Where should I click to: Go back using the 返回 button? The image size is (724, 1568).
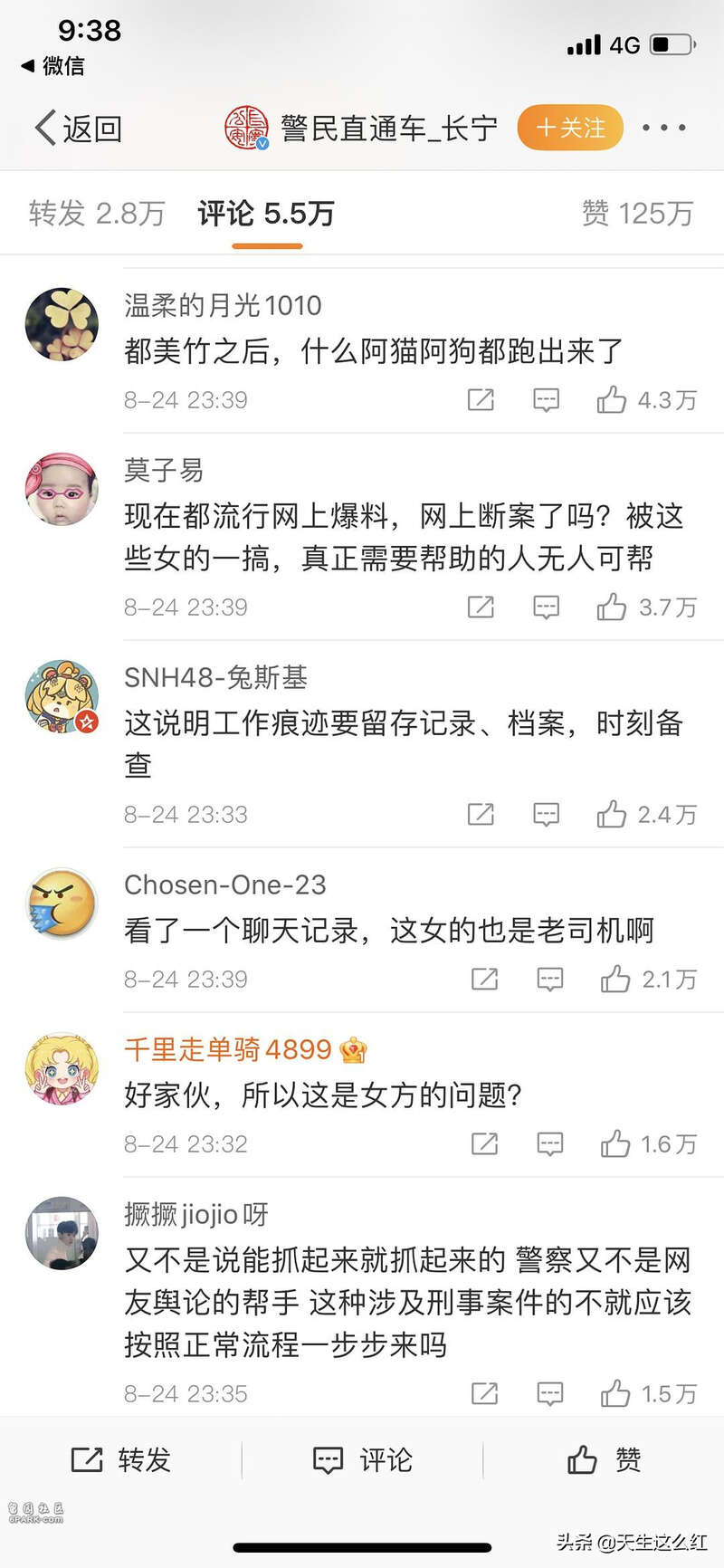[78, 129]
